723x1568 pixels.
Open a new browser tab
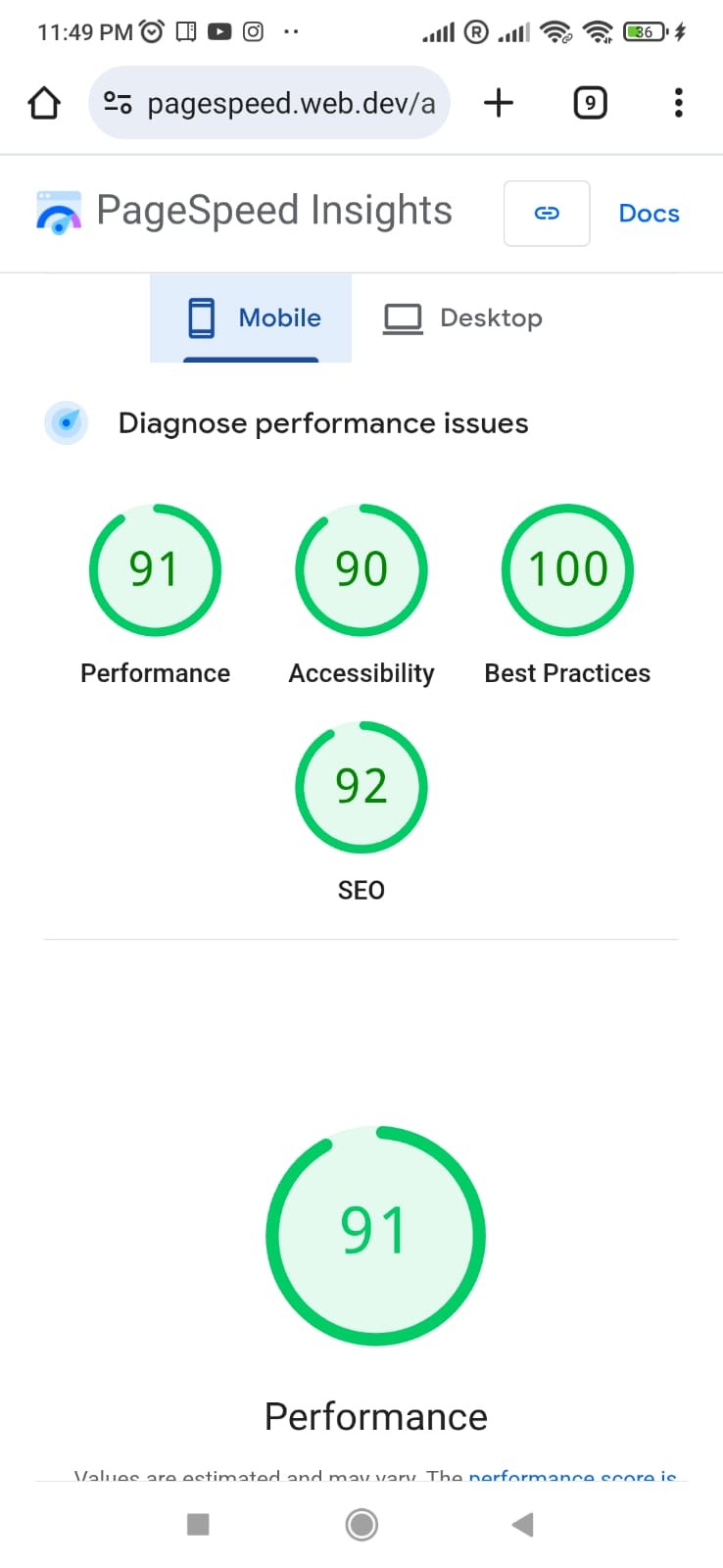pyautogui.click(x=499, y=103)
